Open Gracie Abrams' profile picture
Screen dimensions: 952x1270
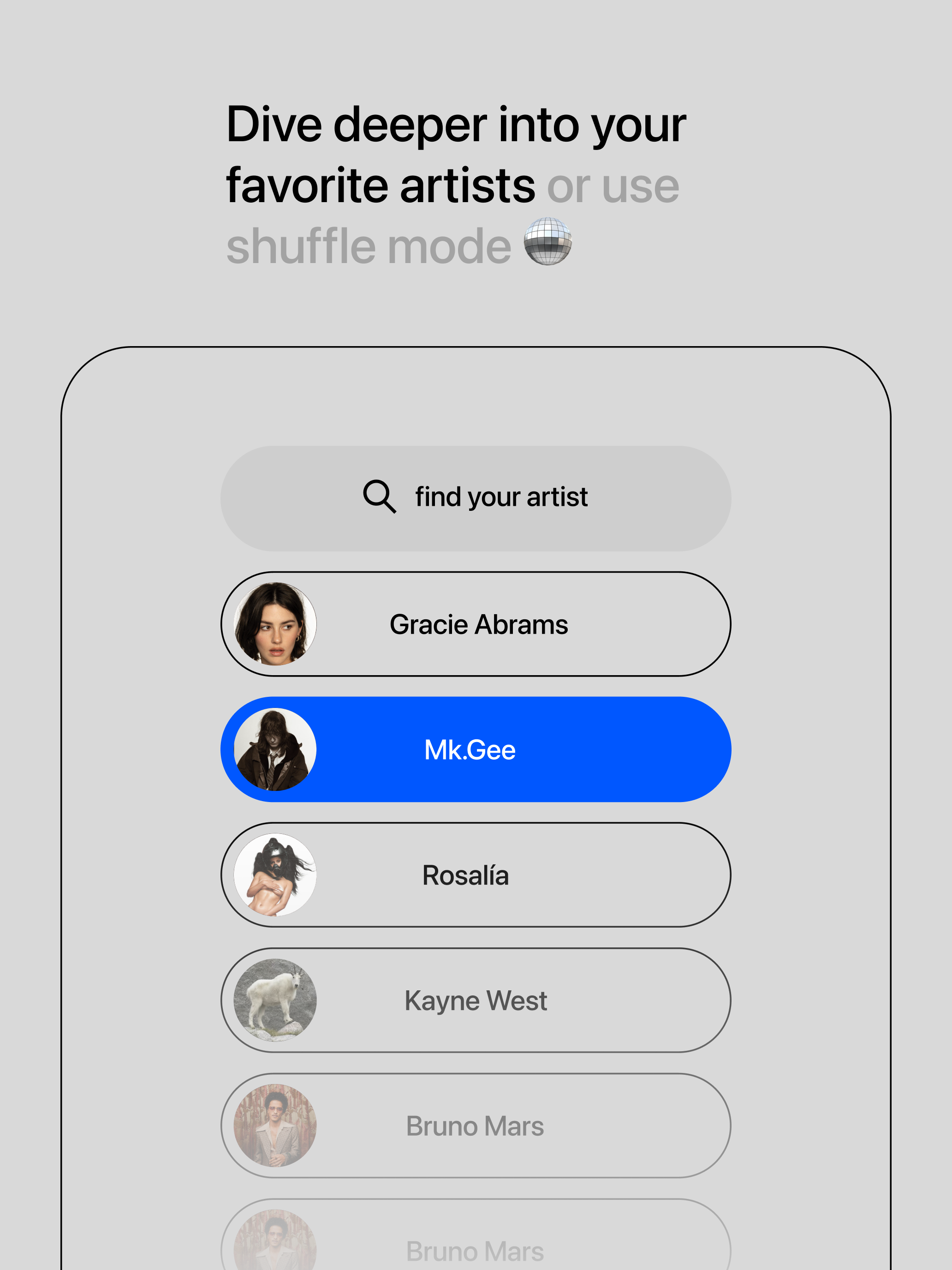(x=274, y=623)
